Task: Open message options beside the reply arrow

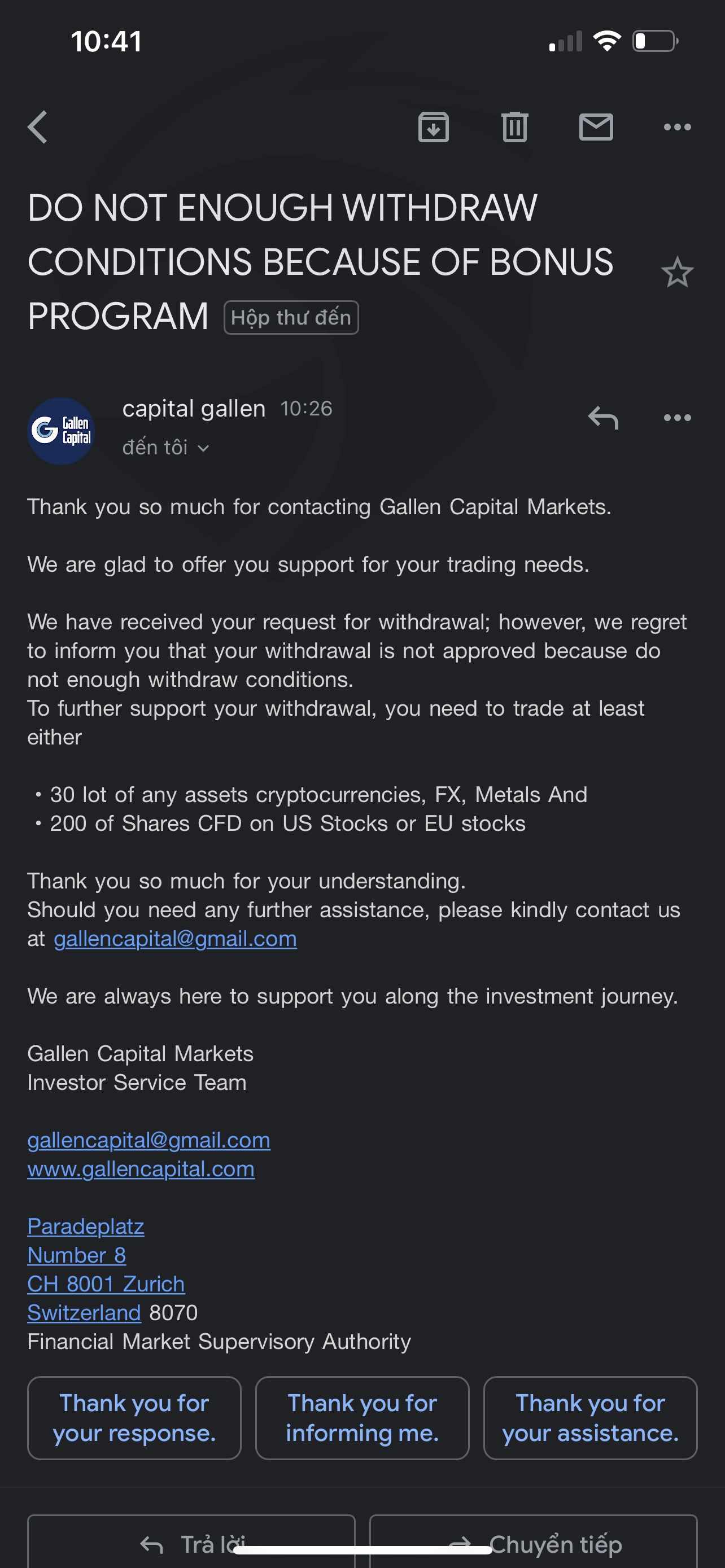Action: coord(678,418)
